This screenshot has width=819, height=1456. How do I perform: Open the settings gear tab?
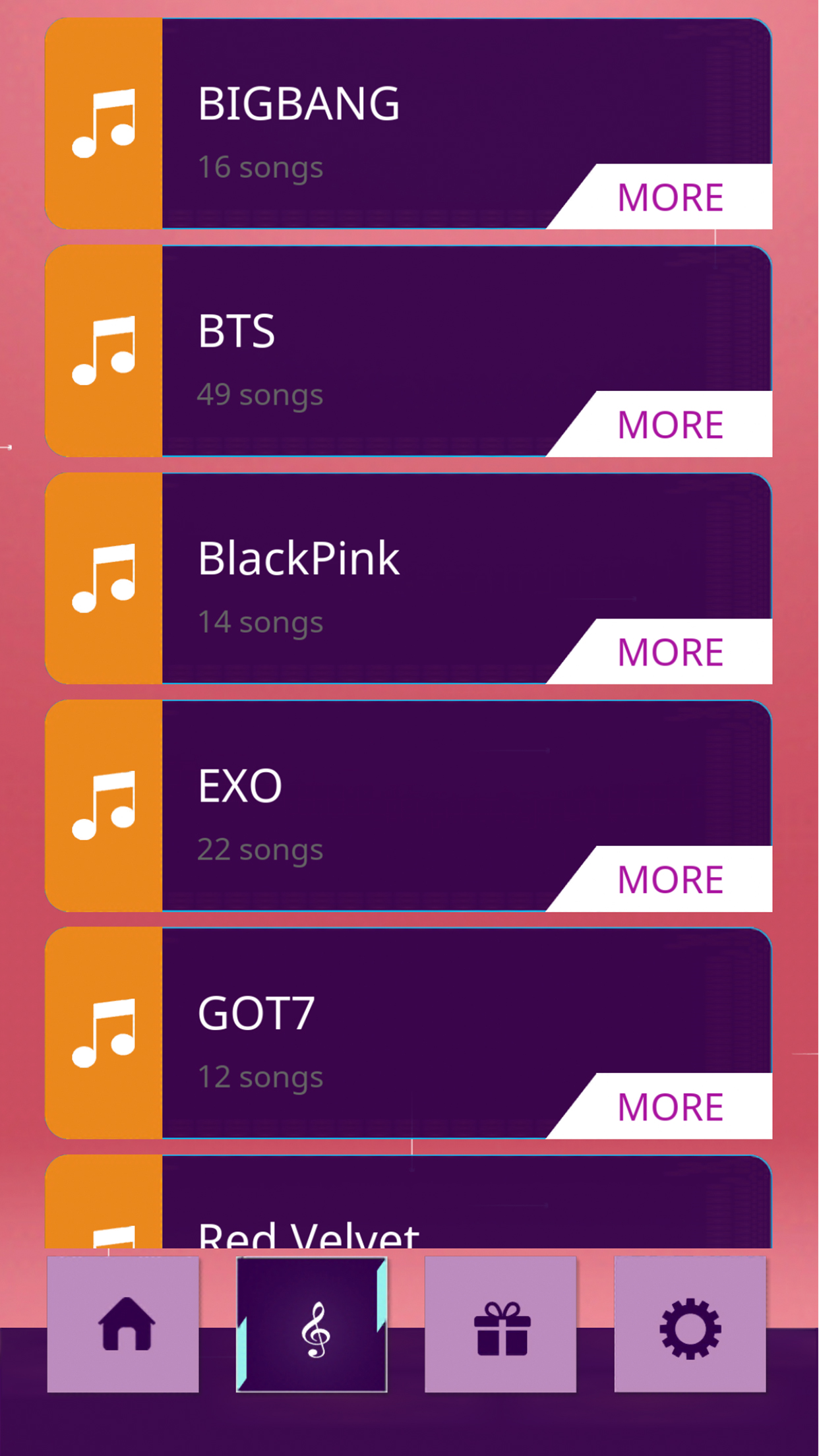690,1325
